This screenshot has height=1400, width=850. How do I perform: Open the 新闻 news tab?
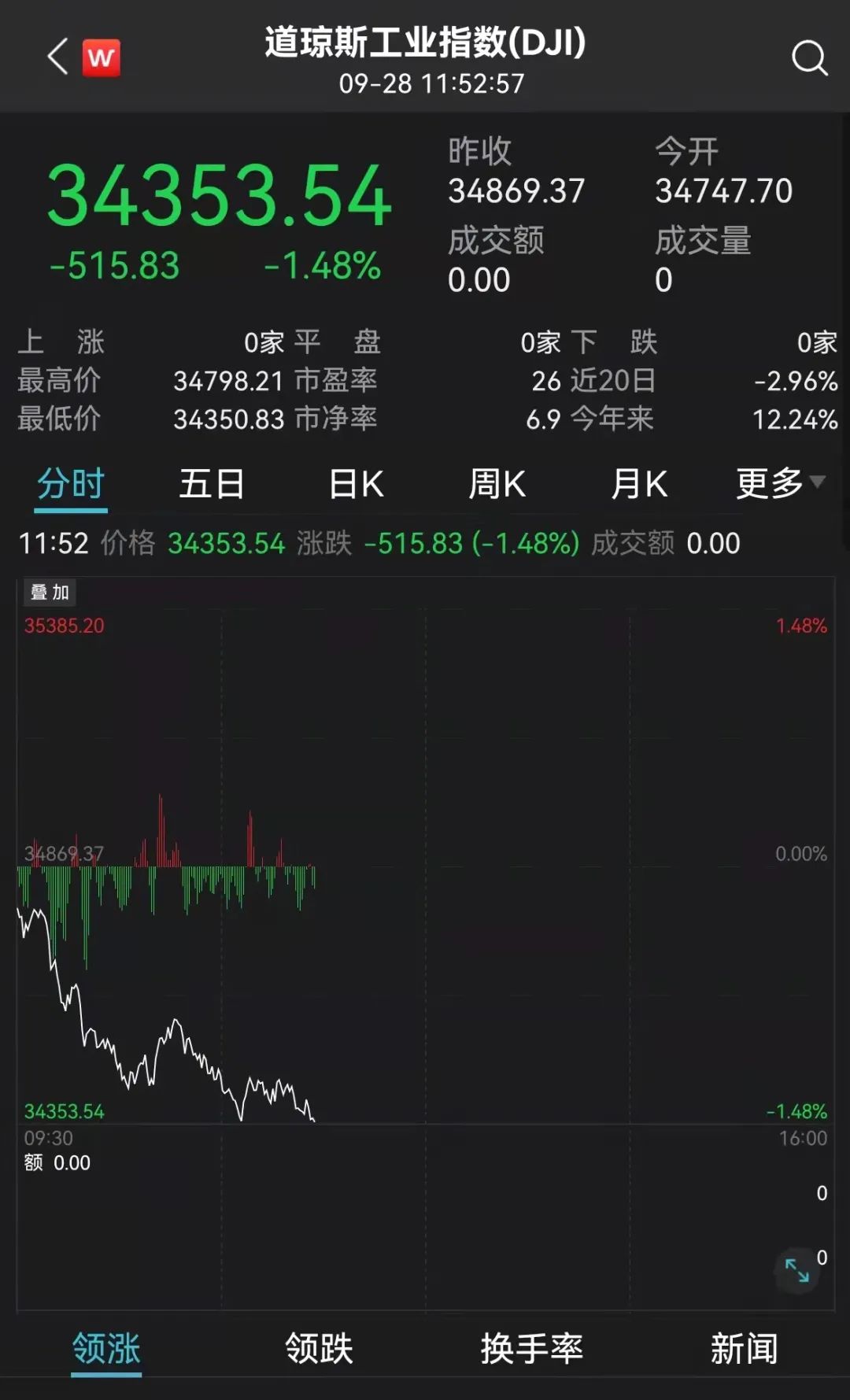click(744, 1348)
